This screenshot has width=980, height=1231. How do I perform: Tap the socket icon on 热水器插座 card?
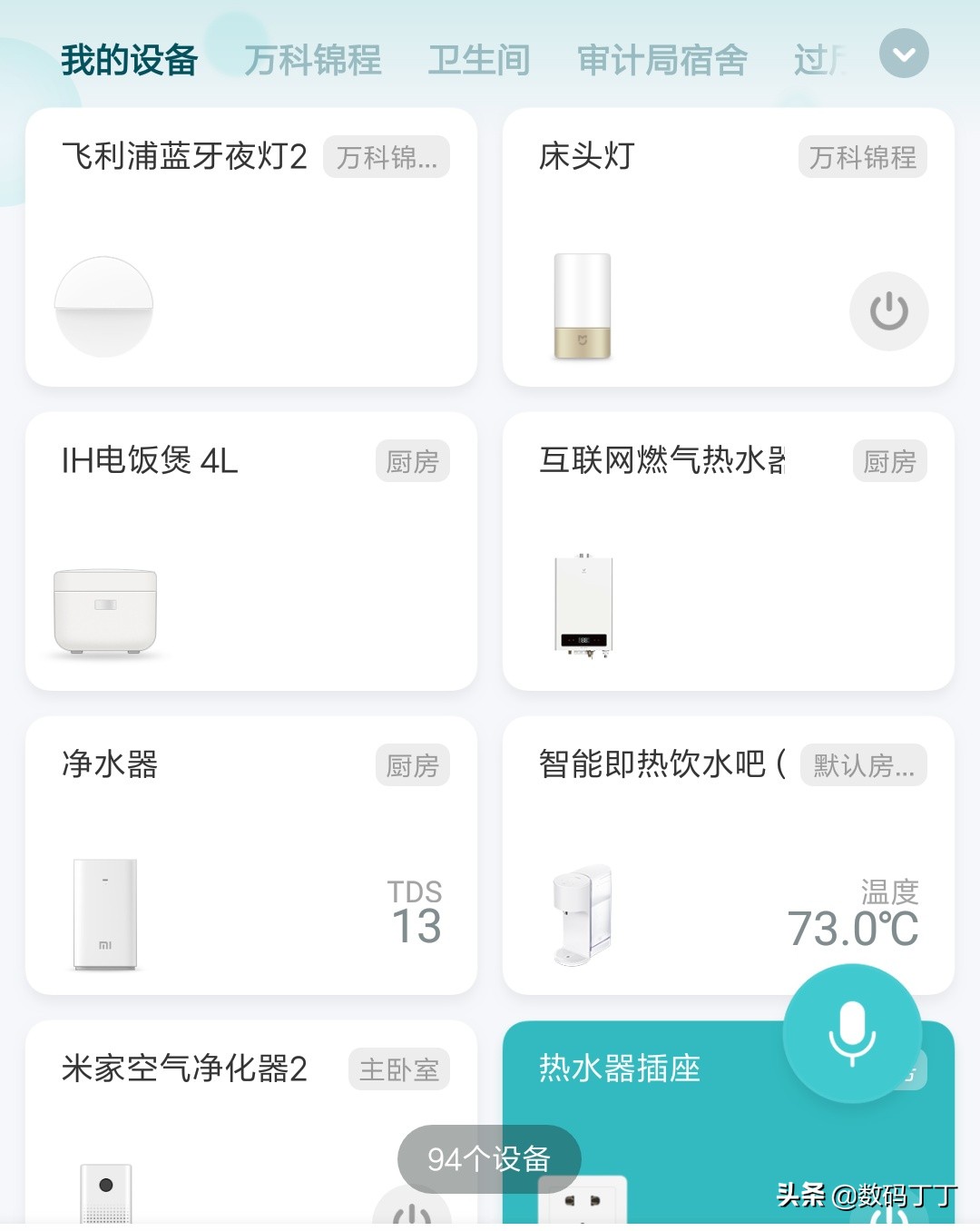point(585,1198)
